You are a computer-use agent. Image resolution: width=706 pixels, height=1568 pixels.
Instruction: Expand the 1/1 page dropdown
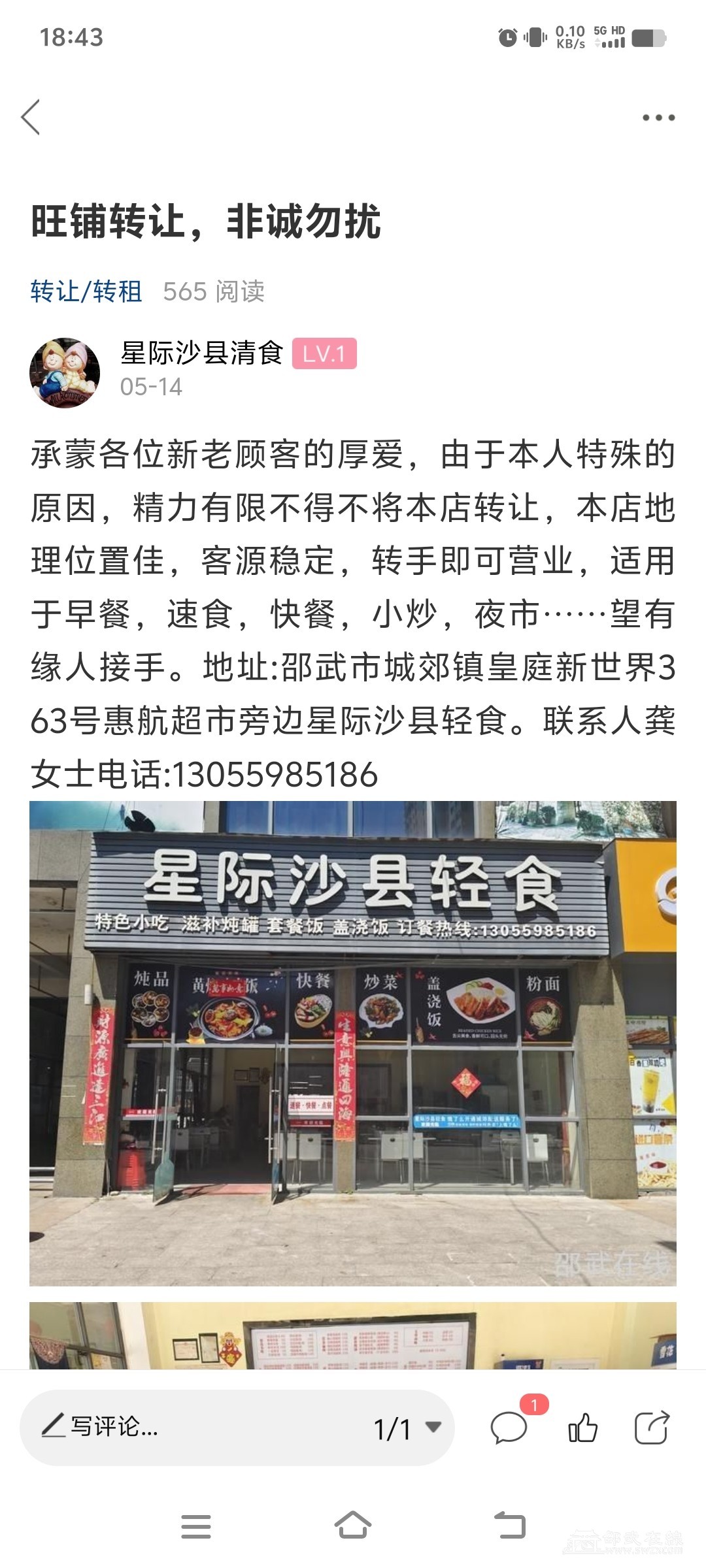click(407, 1428)
